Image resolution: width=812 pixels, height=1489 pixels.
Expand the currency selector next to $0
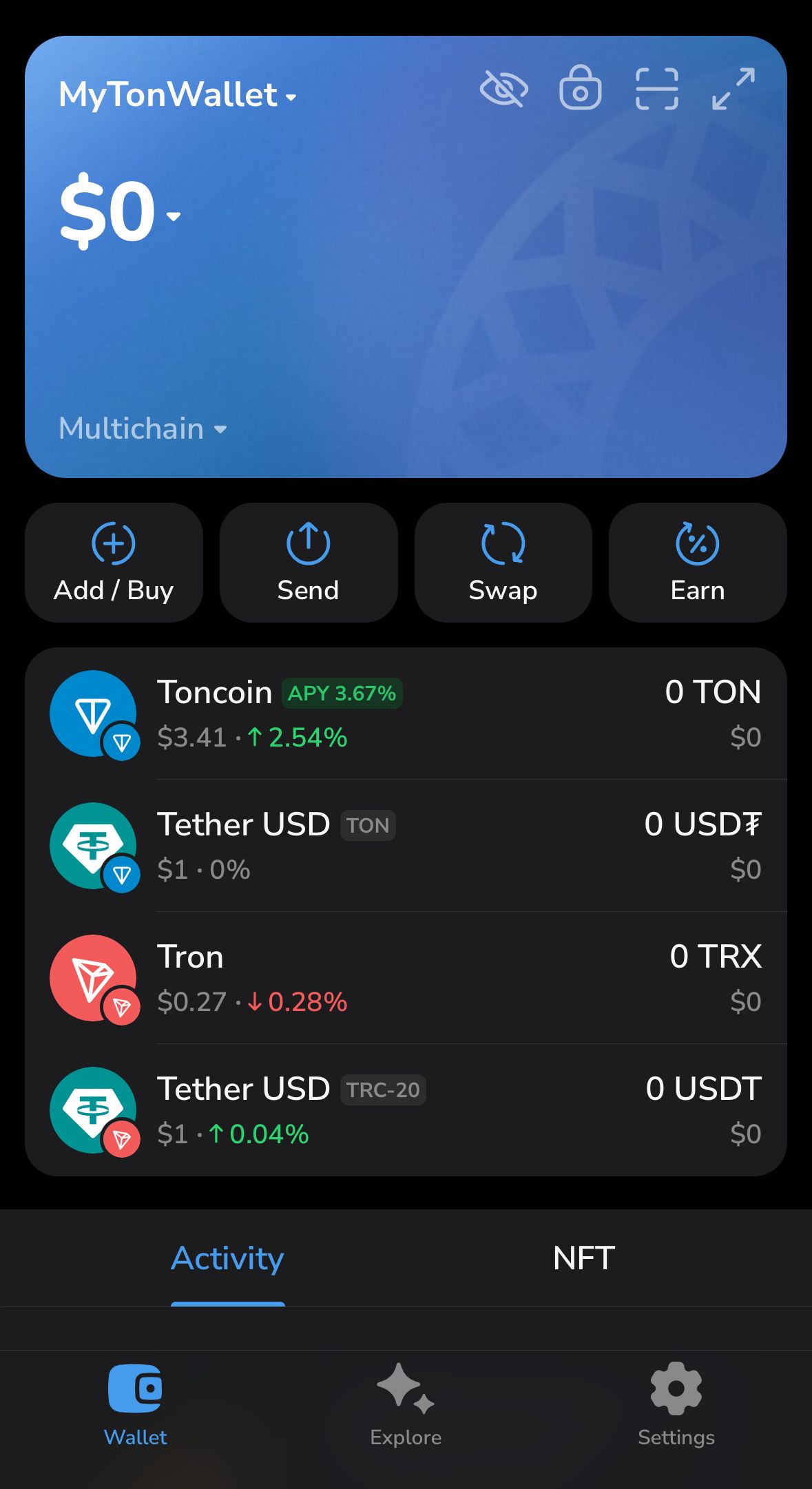click(x=171, y=216)
